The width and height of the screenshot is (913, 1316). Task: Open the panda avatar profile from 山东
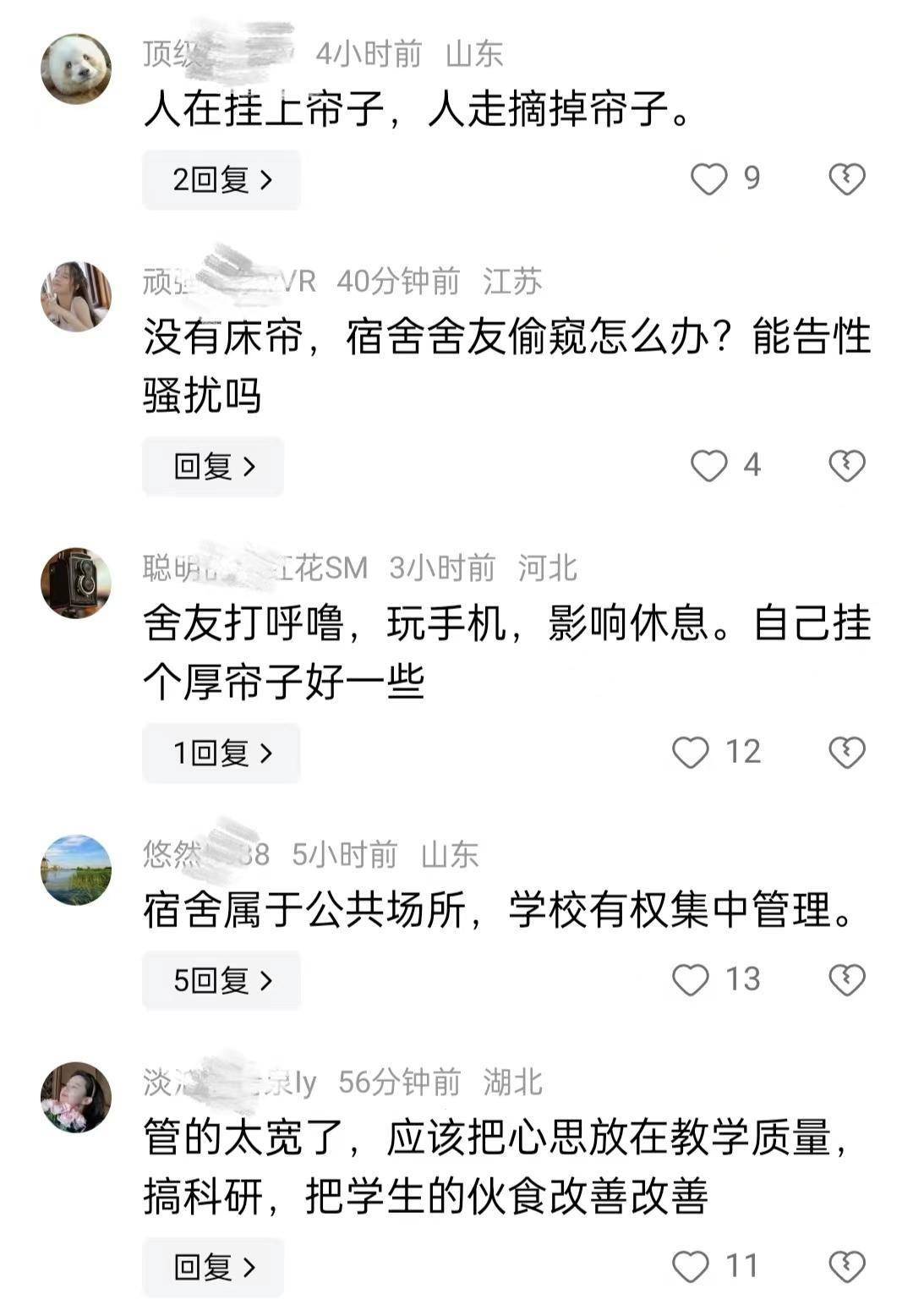click(76, 69)
